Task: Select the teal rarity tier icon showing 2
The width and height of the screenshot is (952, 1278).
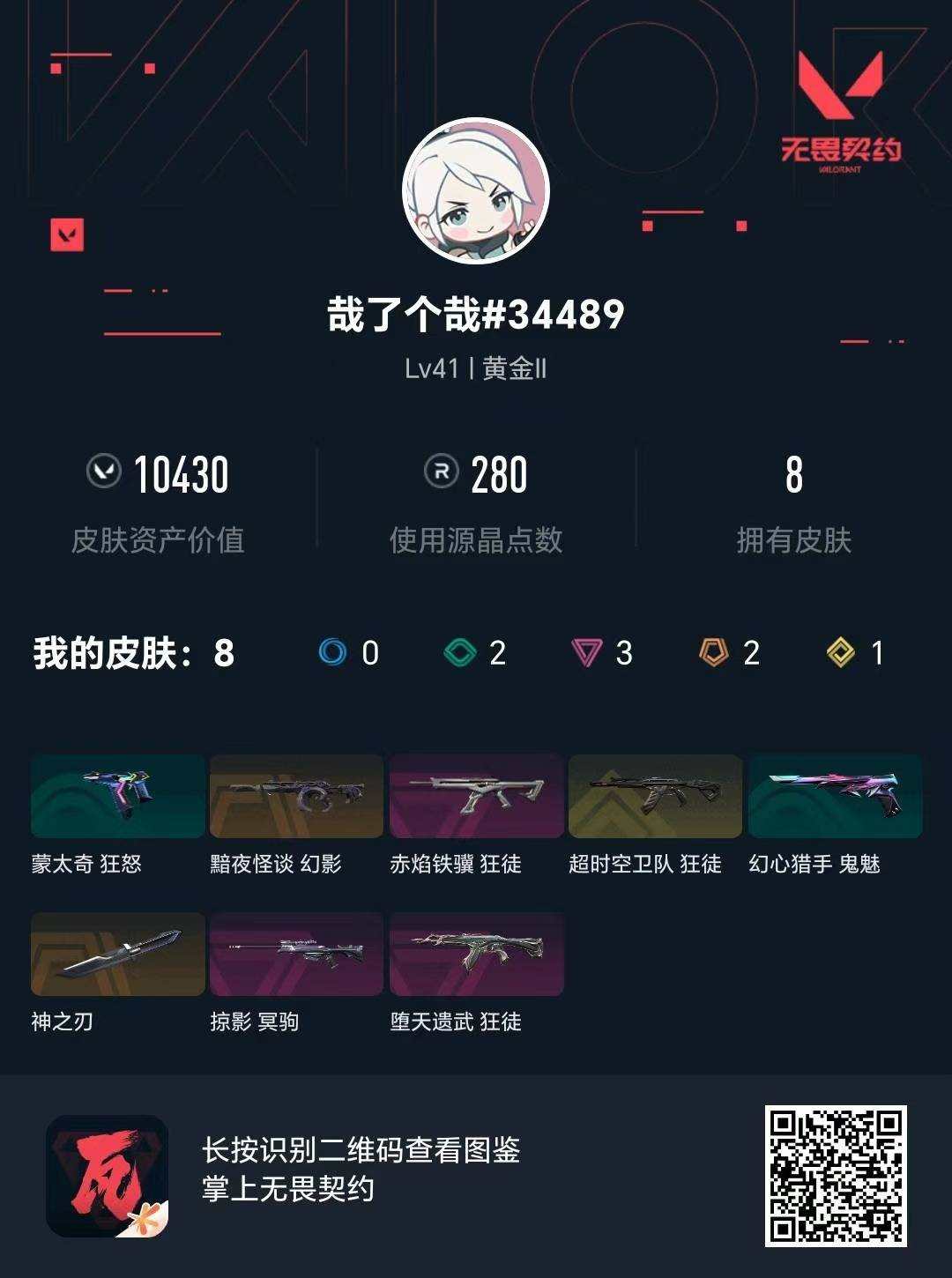Action: click(459, 652)
